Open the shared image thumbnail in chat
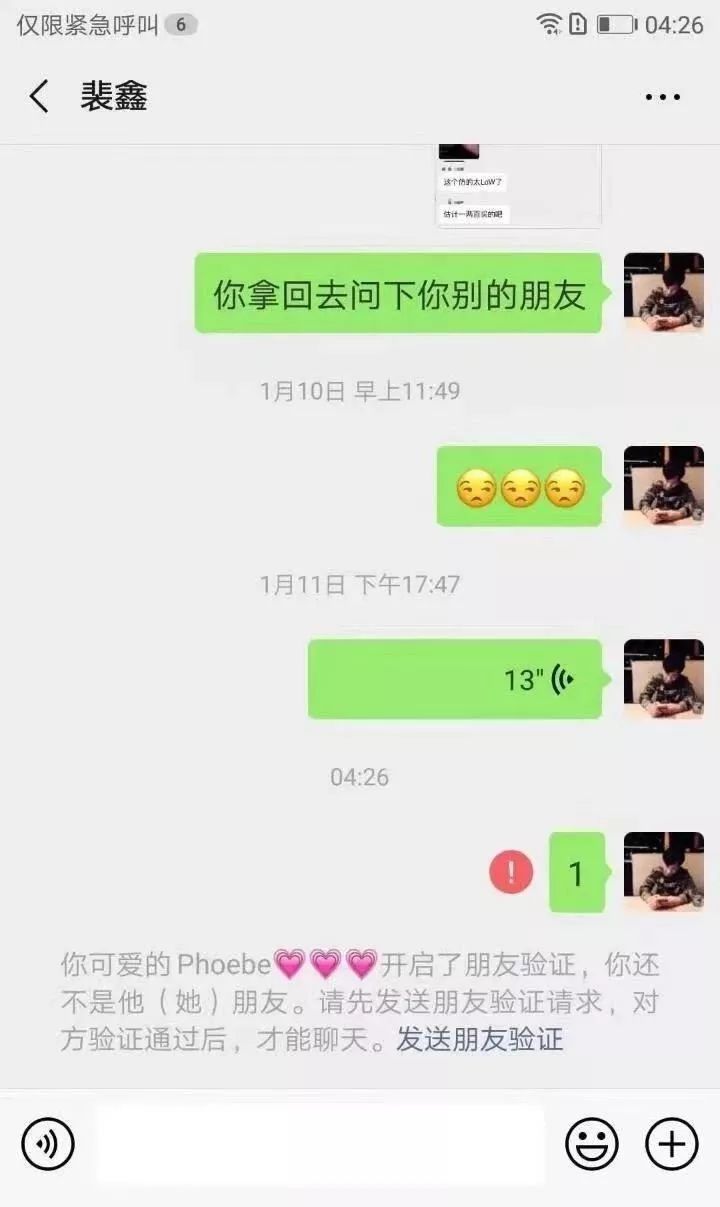This screenshot has width=720, height=1207. tap(518, 186)
